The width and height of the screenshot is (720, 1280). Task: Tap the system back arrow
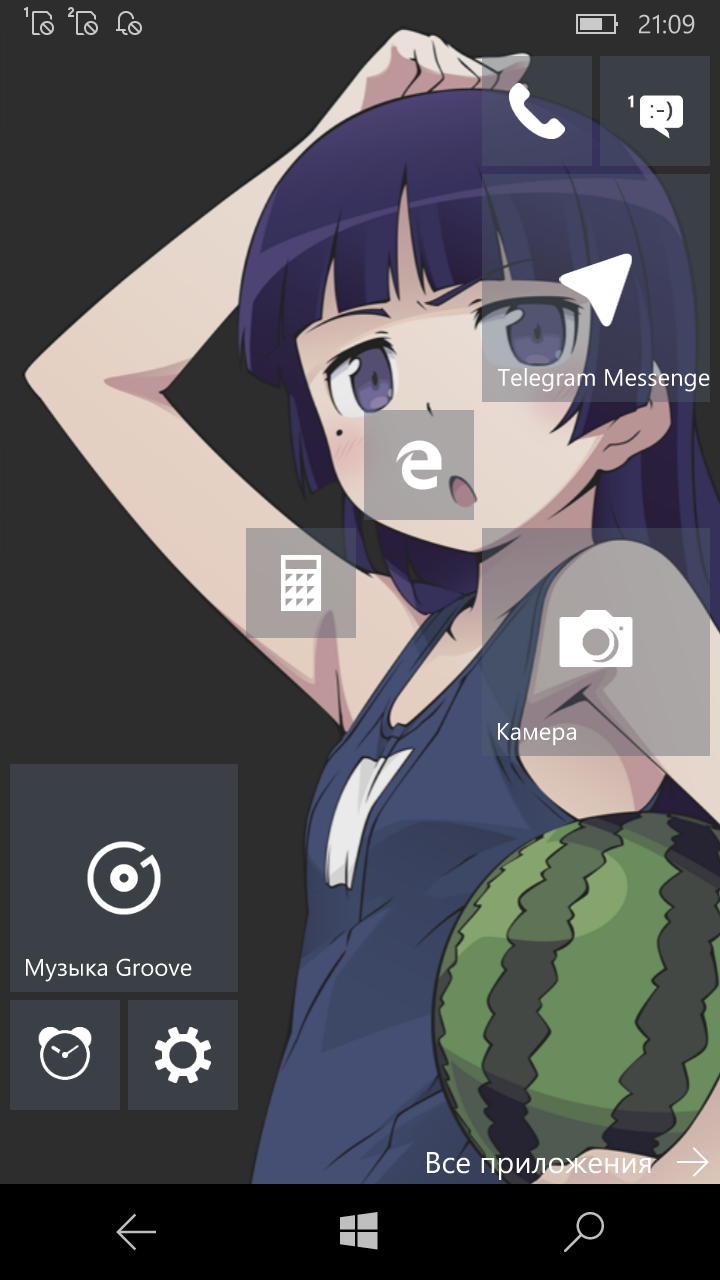(x=136, y=1232)
